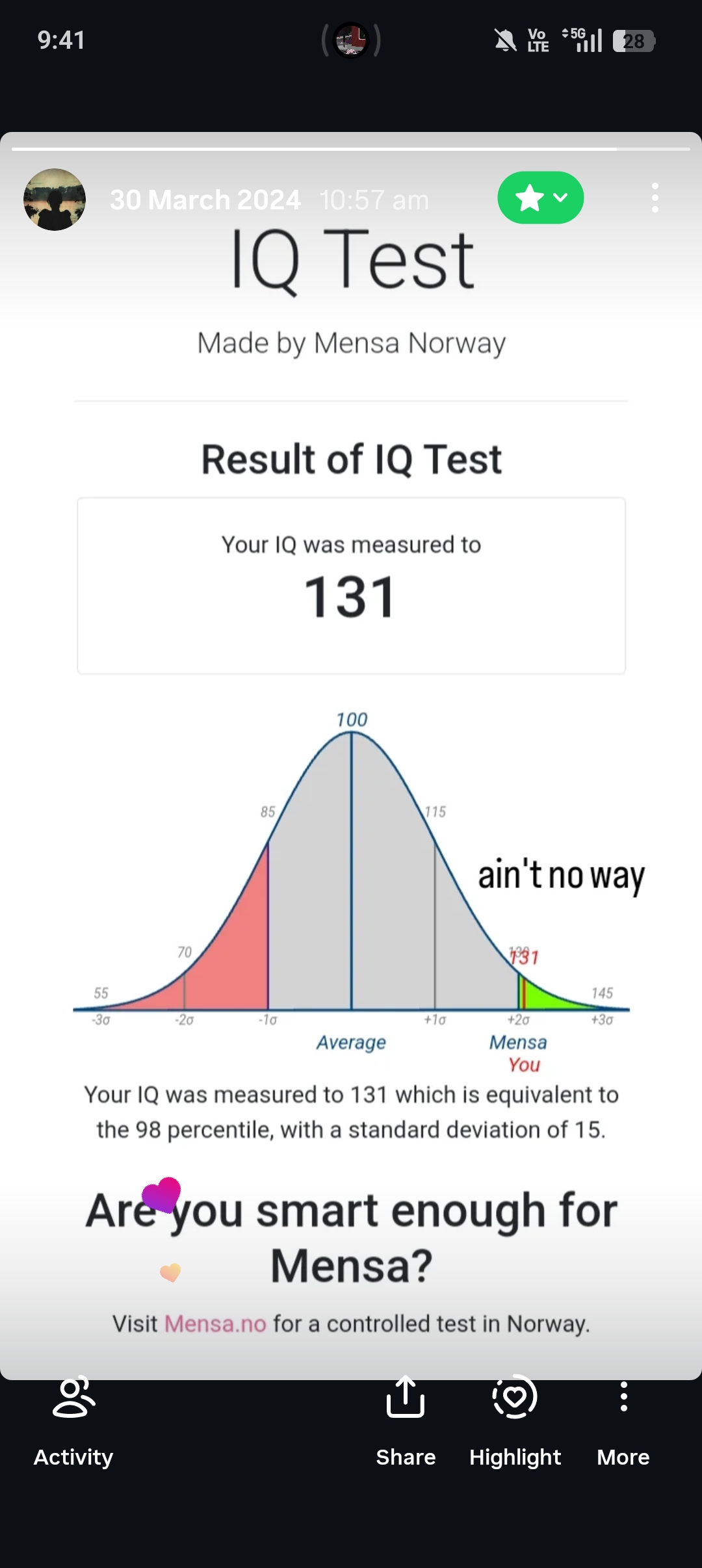Screen dimensions: 702x1568
Task: Share this story
Action: pos(406,1421)
